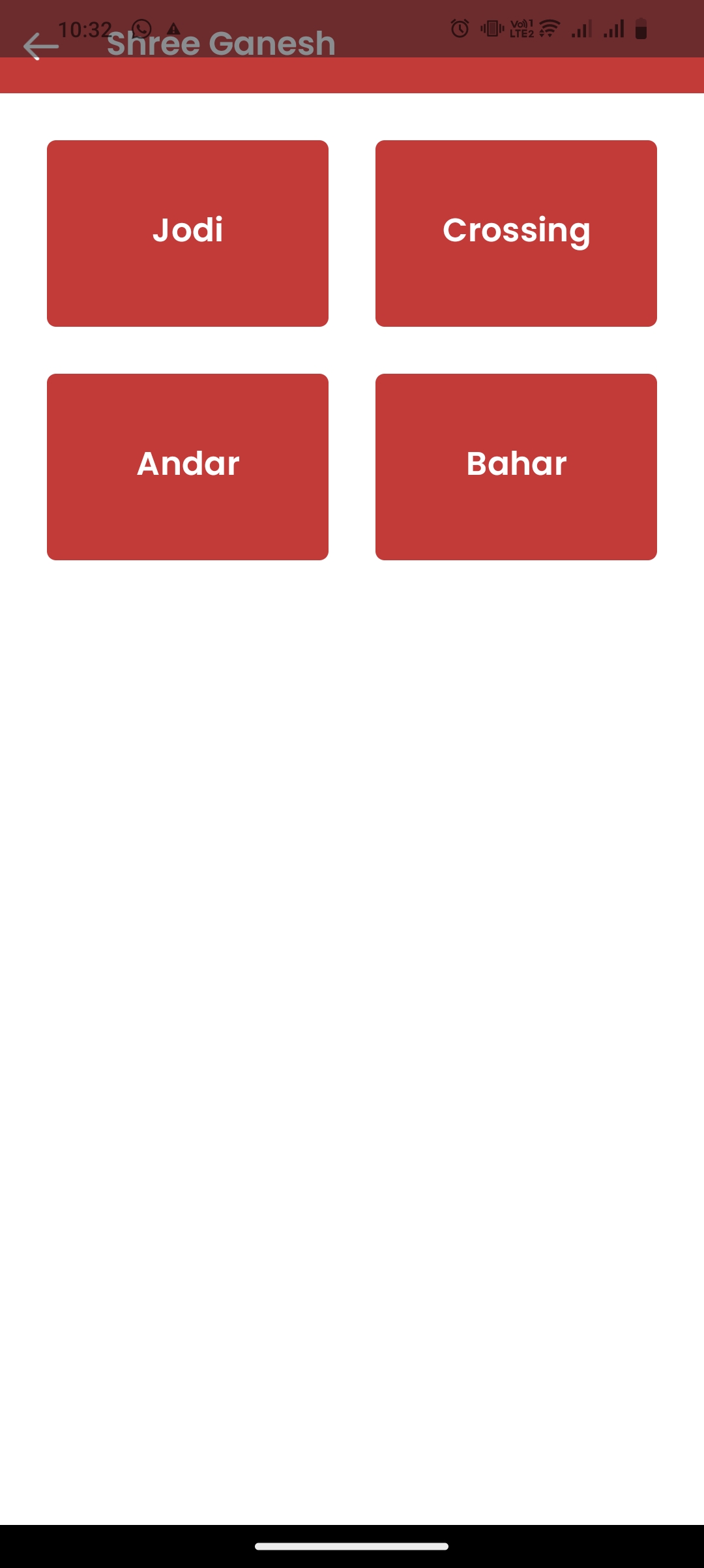Tap the Wi-Fi icon in the status bar

(550, 29)
